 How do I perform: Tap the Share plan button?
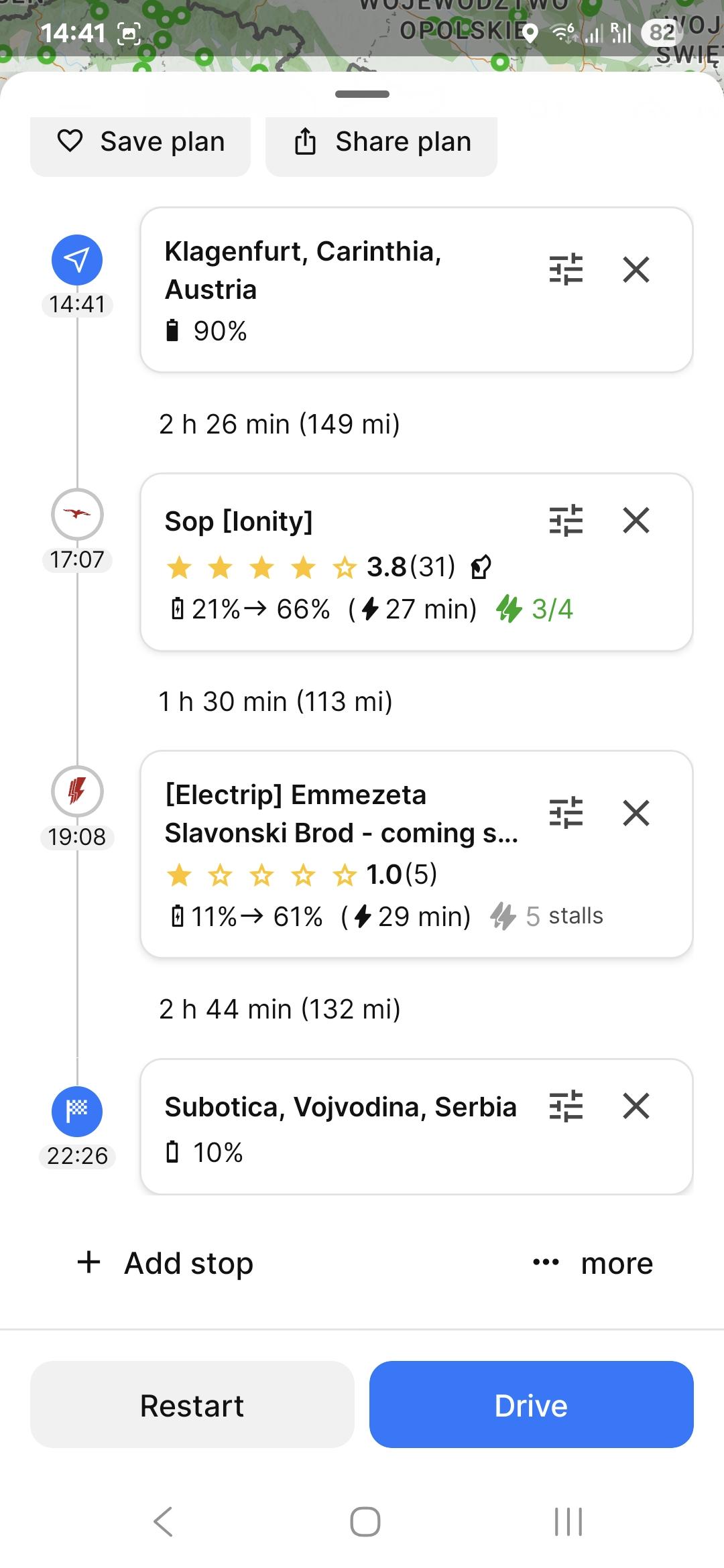[381, 143]
